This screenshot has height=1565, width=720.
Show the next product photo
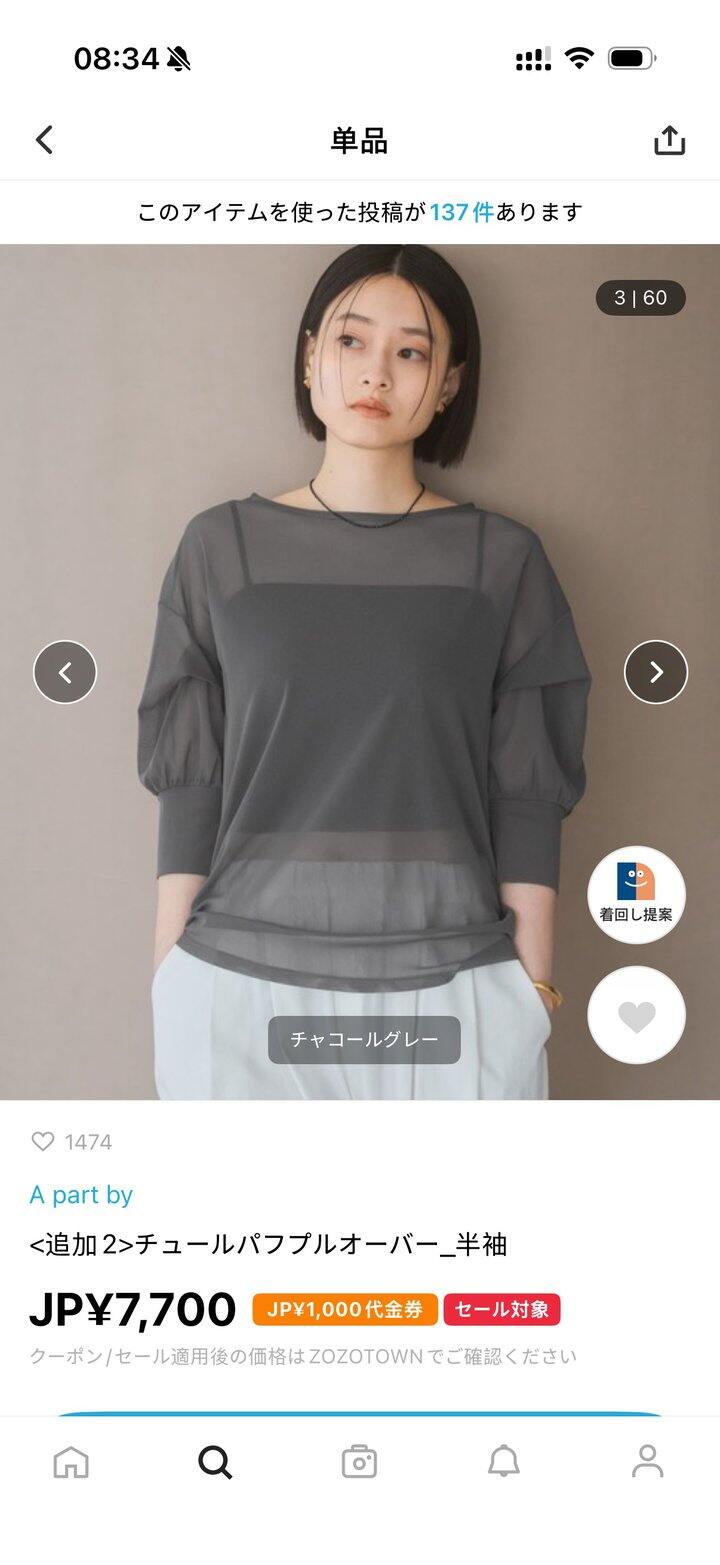656,672
